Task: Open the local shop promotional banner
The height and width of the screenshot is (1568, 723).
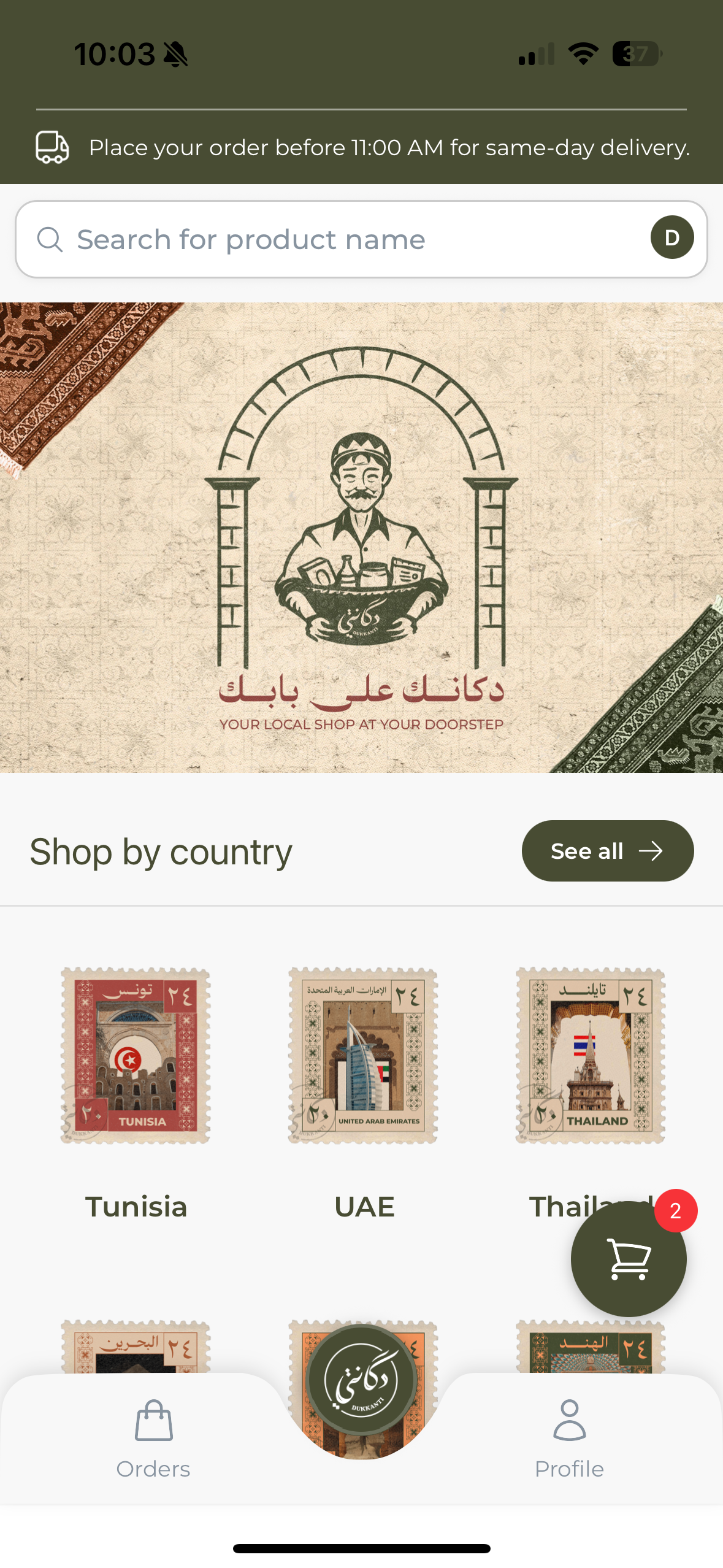Action: click(x=362, y=537)
